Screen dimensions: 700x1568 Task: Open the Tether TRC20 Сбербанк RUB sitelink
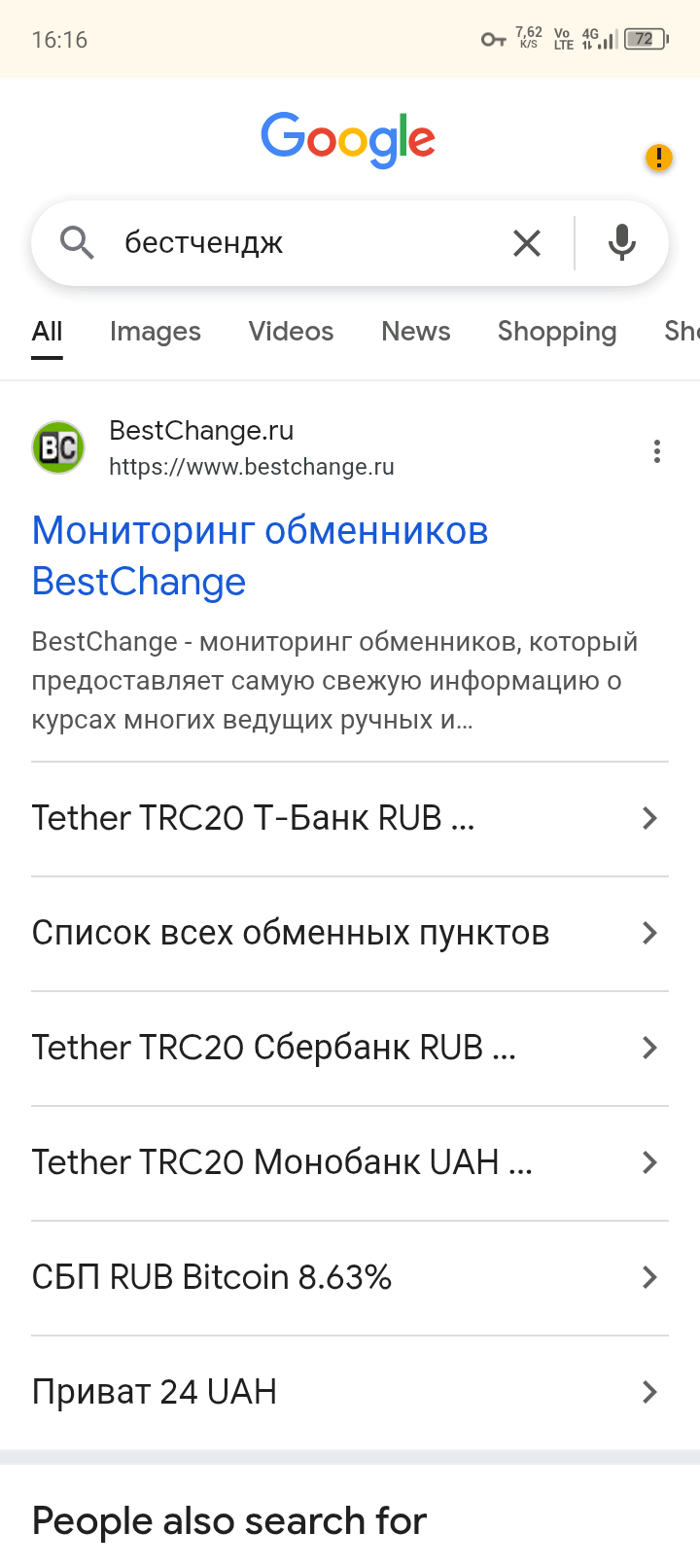[345, 1048]
